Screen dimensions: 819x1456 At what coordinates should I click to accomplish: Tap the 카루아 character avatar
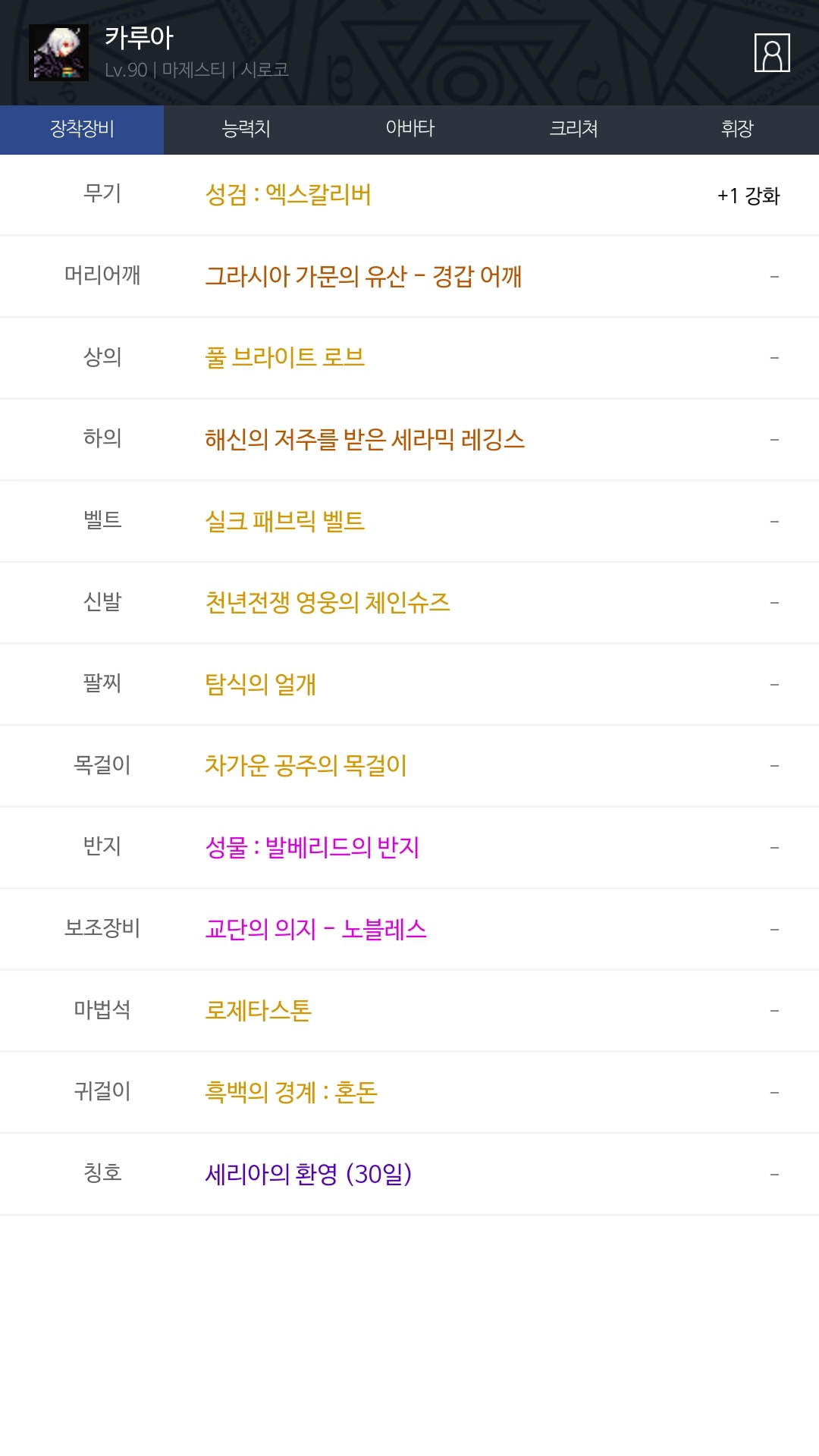pyautogui.click(x=58, y=52)
